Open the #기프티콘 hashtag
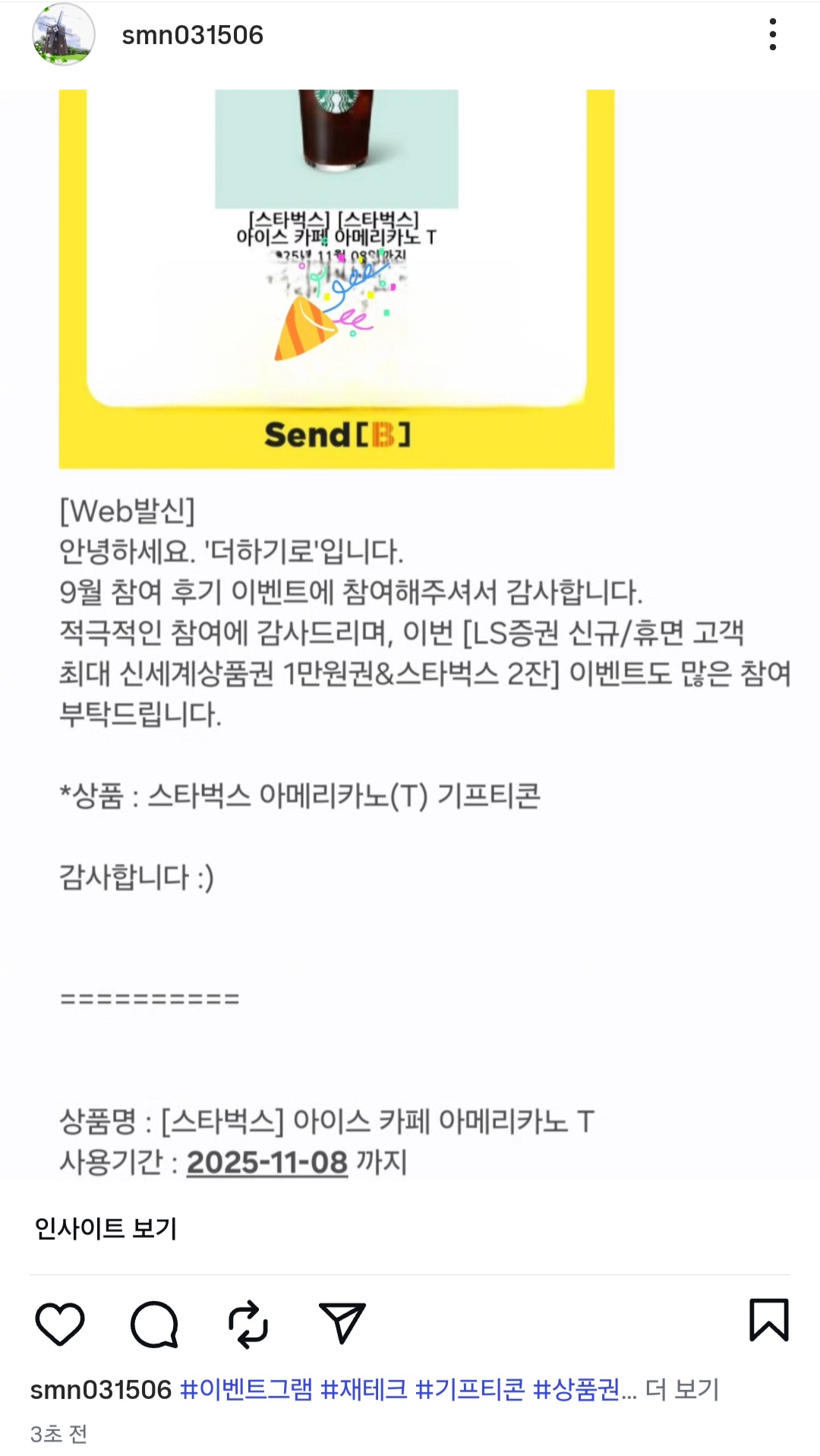820x1456 pixels. pos(470,1389)
